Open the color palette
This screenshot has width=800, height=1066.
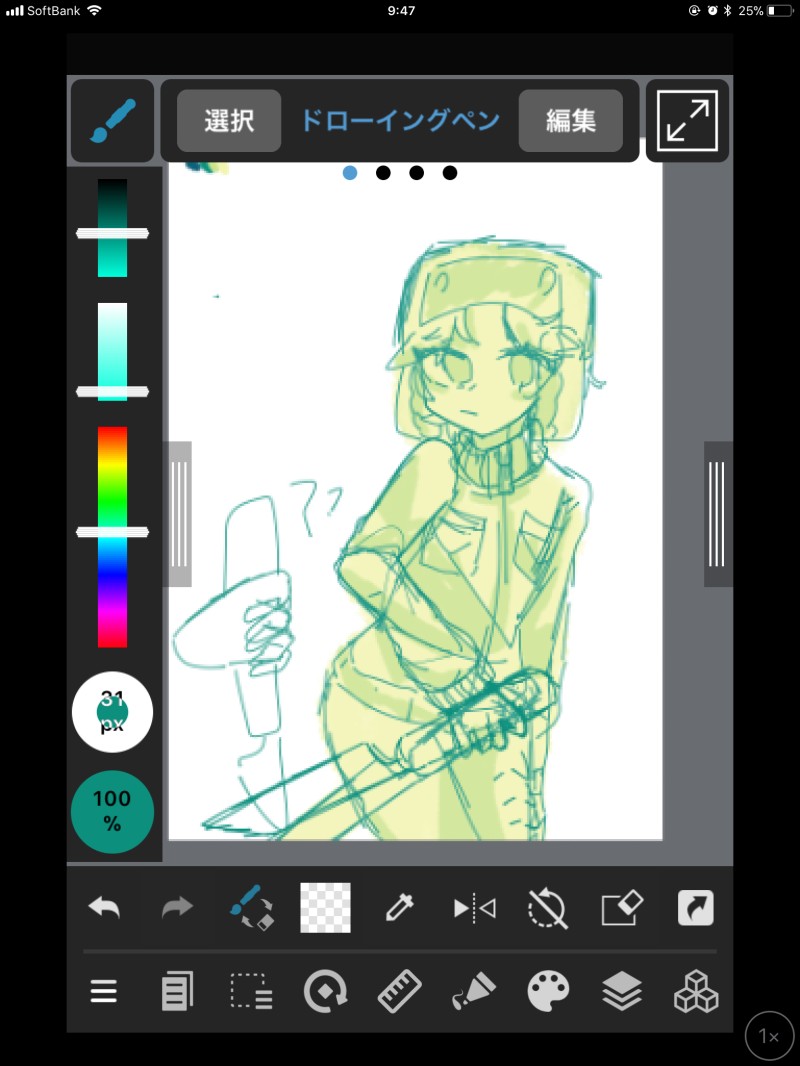[547, 992]
